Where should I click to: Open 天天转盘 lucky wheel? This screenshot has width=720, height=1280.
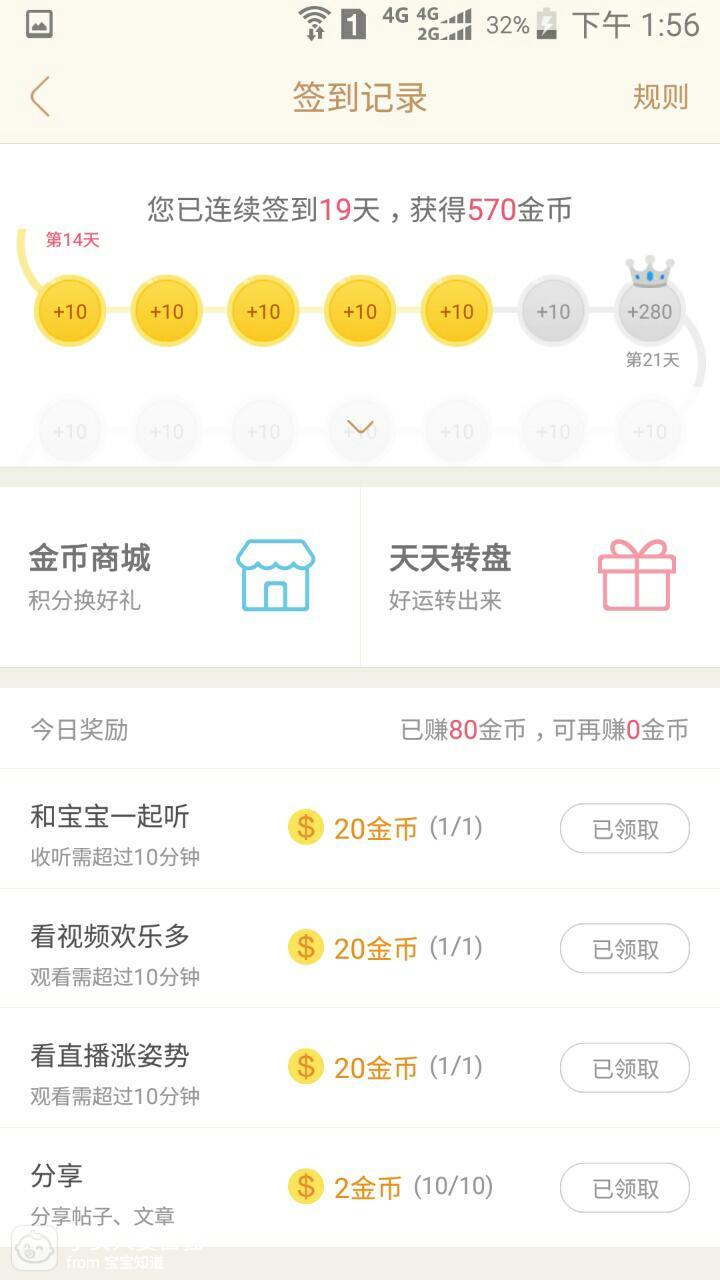click(x=540, y=576)
